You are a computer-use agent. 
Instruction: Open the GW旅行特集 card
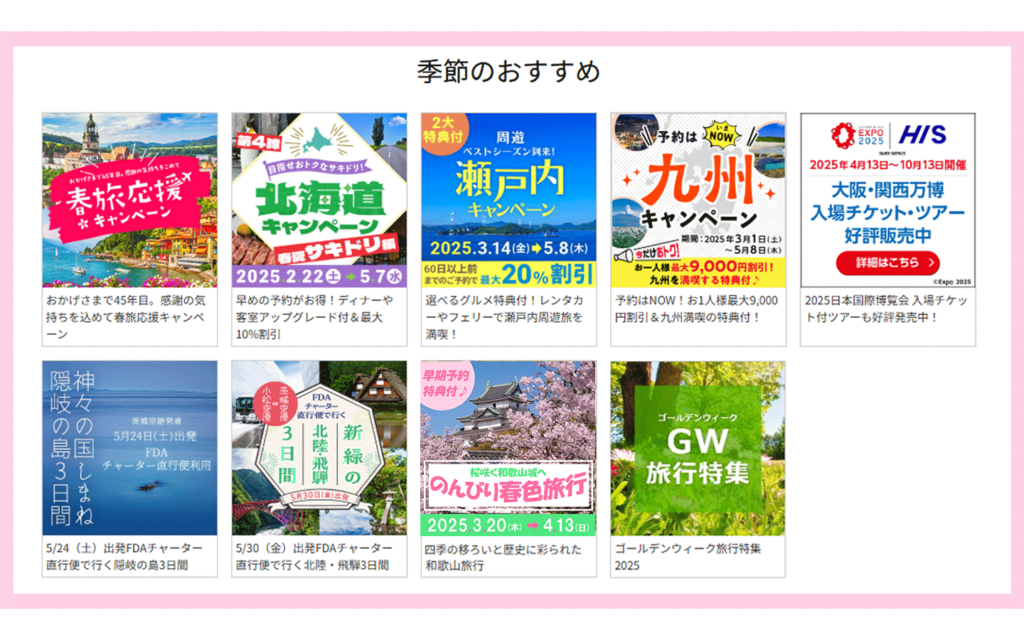point(698,448)
